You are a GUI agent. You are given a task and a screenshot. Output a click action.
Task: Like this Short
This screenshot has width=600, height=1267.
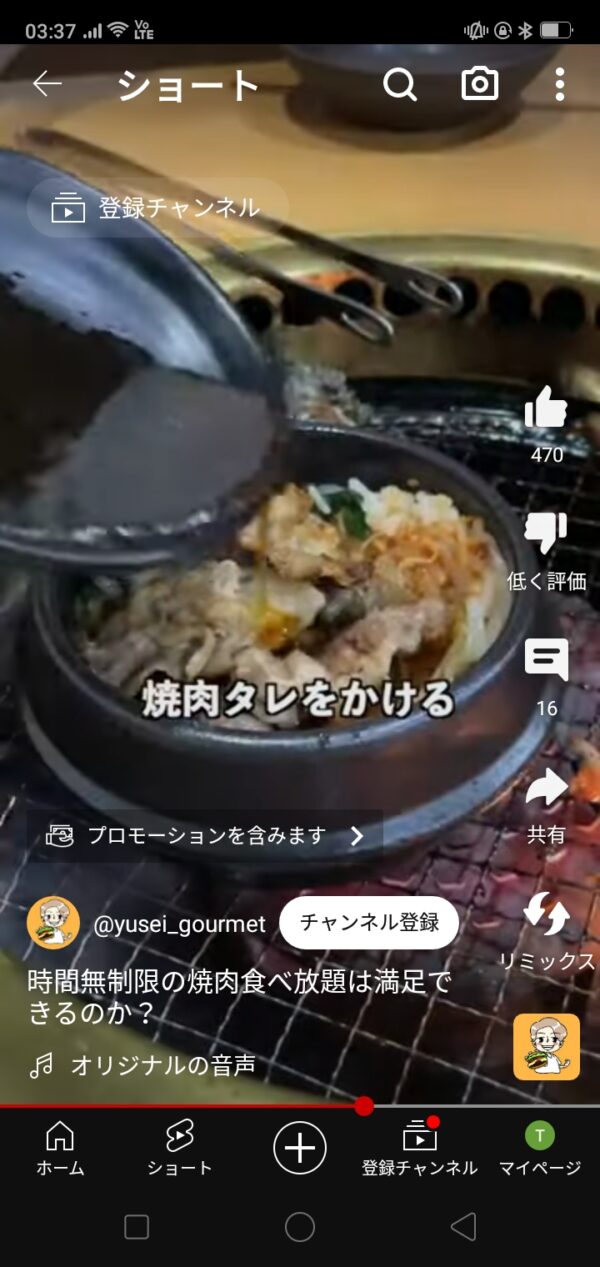coord(546,410)
